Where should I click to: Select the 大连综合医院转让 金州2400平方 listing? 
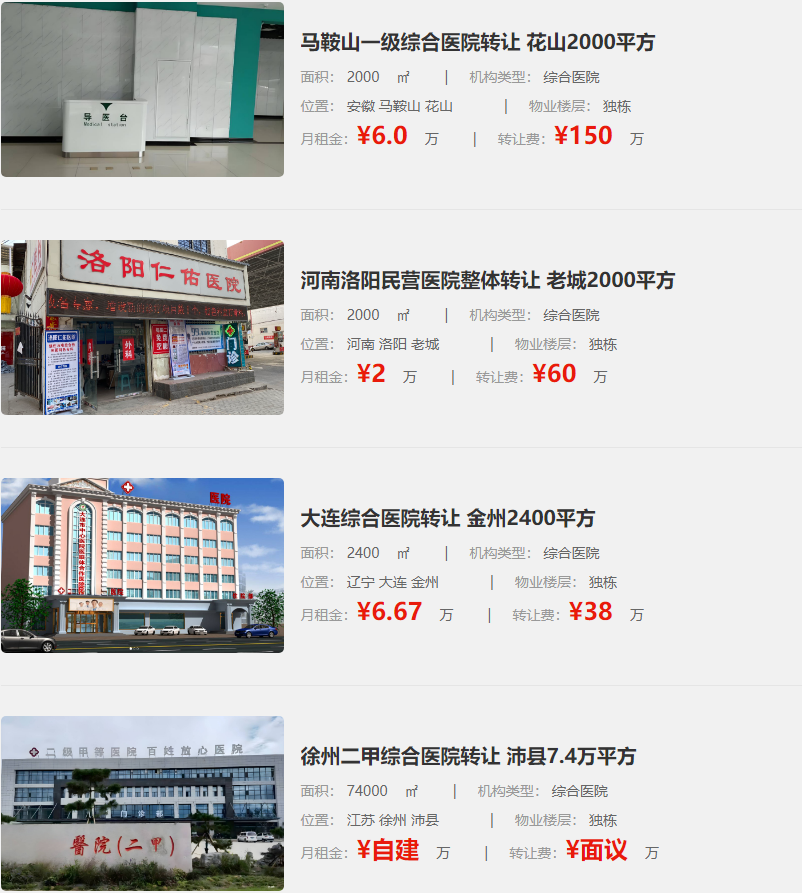448,519
